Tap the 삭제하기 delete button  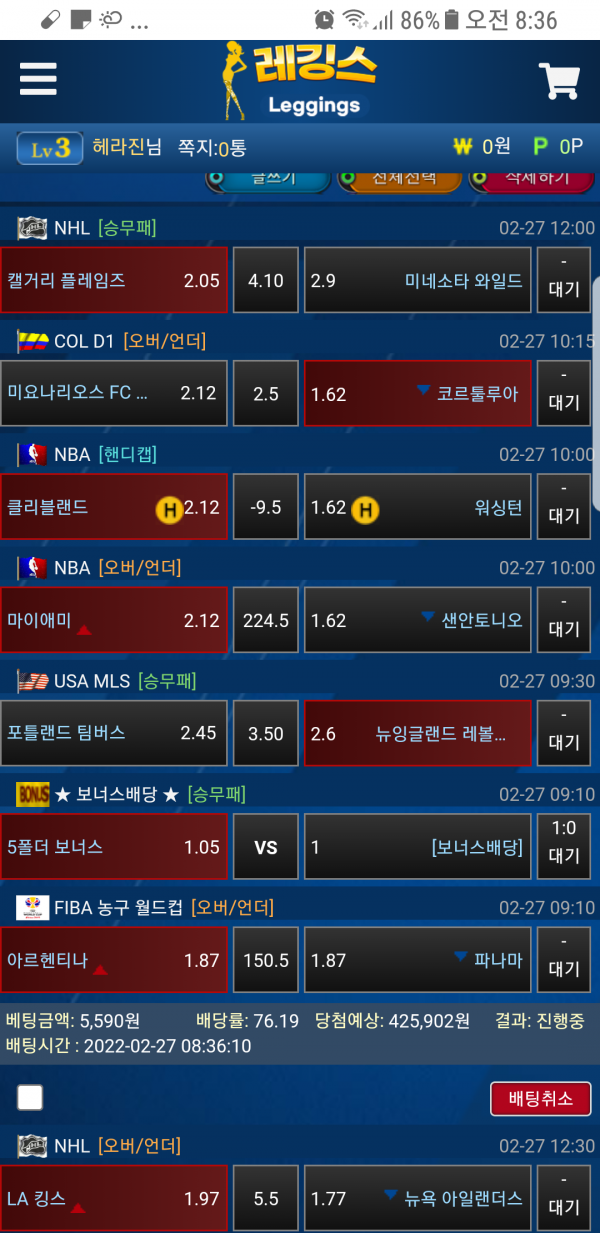click(532, 179)
